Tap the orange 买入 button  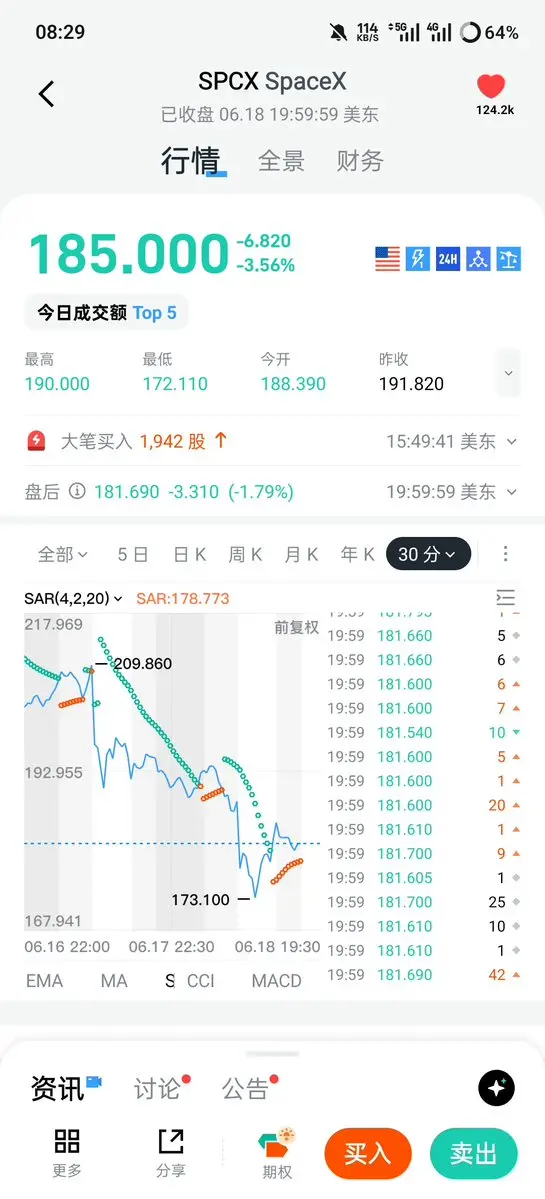[368, 1153]
